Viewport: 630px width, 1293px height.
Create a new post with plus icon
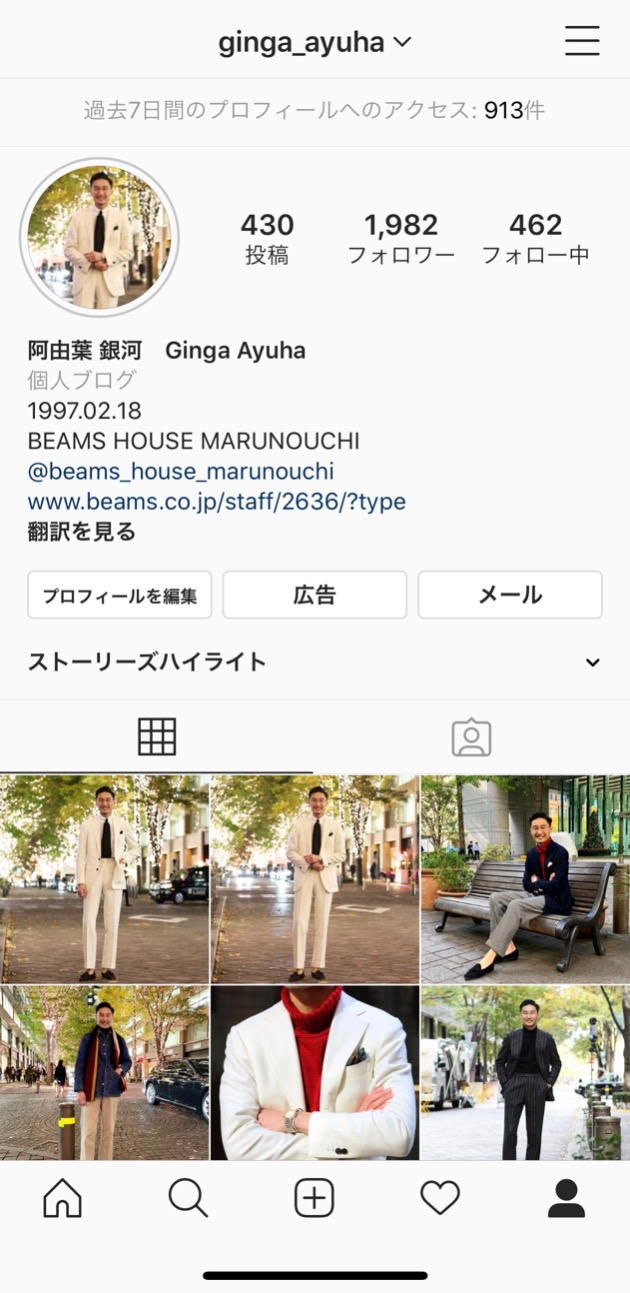coord(314,1197)
